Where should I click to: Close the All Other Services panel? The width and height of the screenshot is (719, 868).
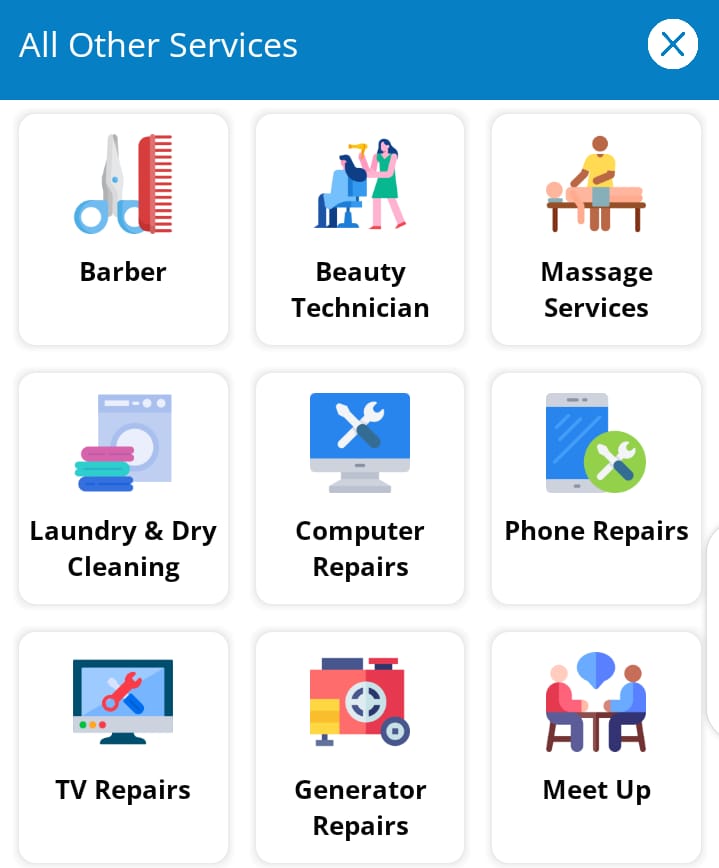(672, 45)
